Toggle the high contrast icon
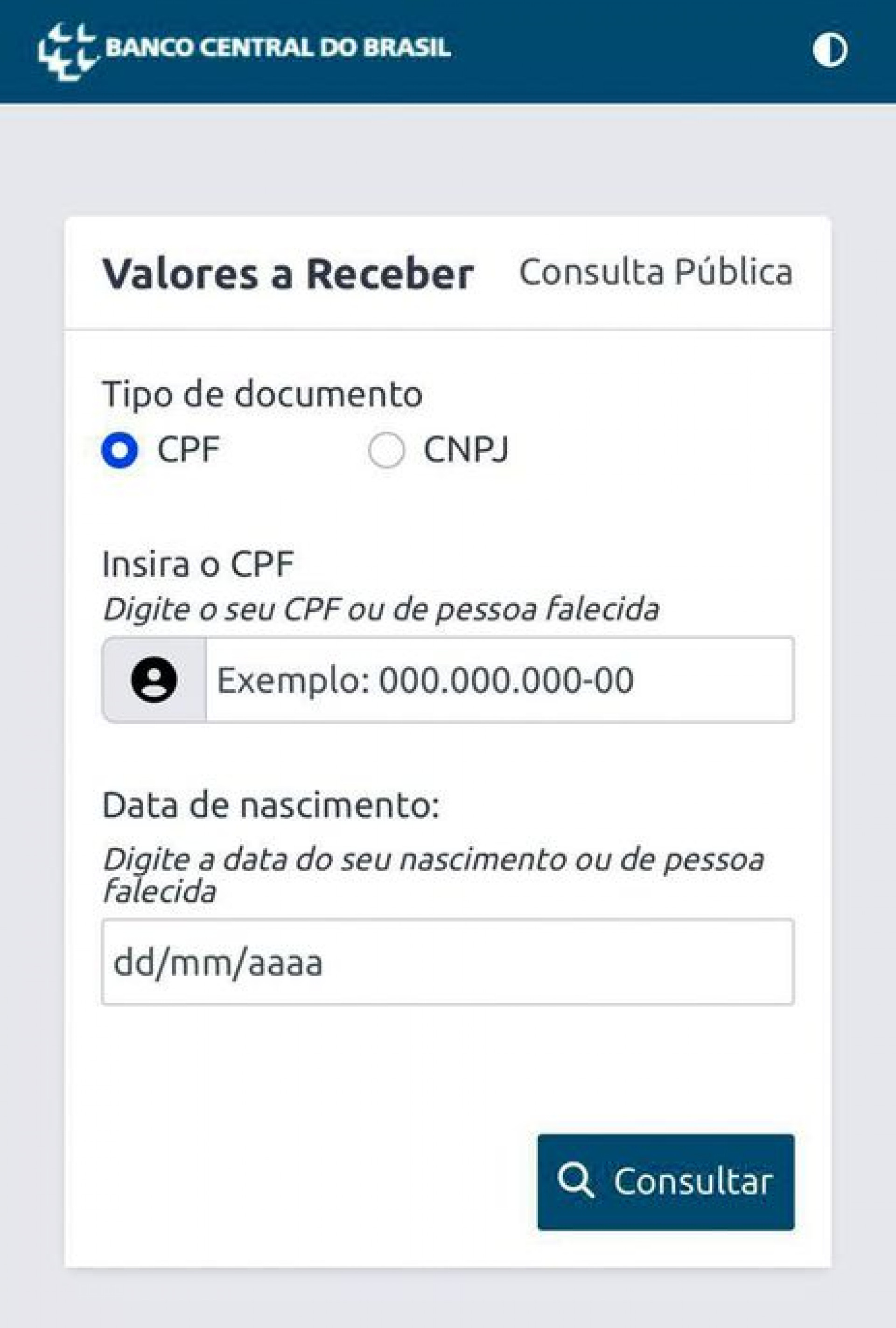The image size is (896, 1328). tap(830, 50)
